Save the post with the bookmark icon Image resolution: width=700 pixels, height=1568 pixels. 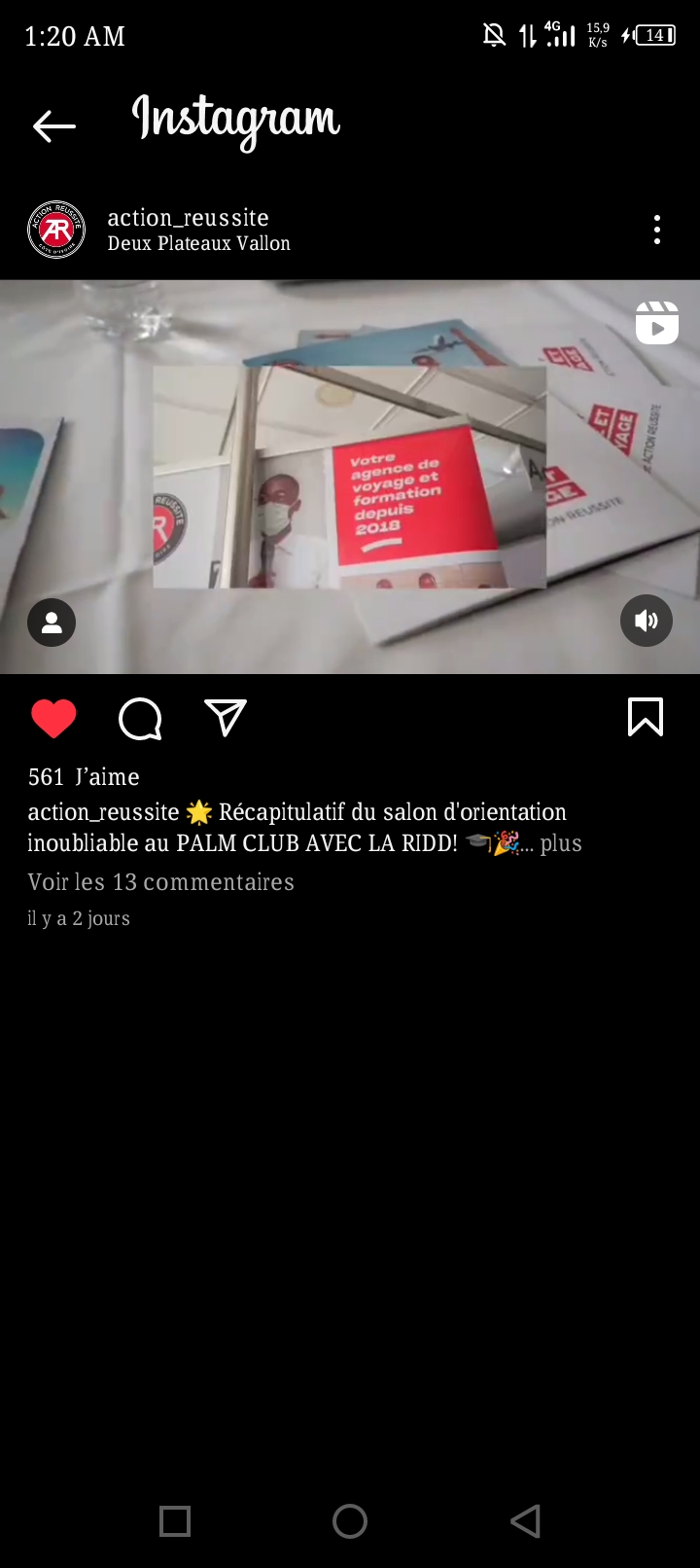(x=646, y=717)
